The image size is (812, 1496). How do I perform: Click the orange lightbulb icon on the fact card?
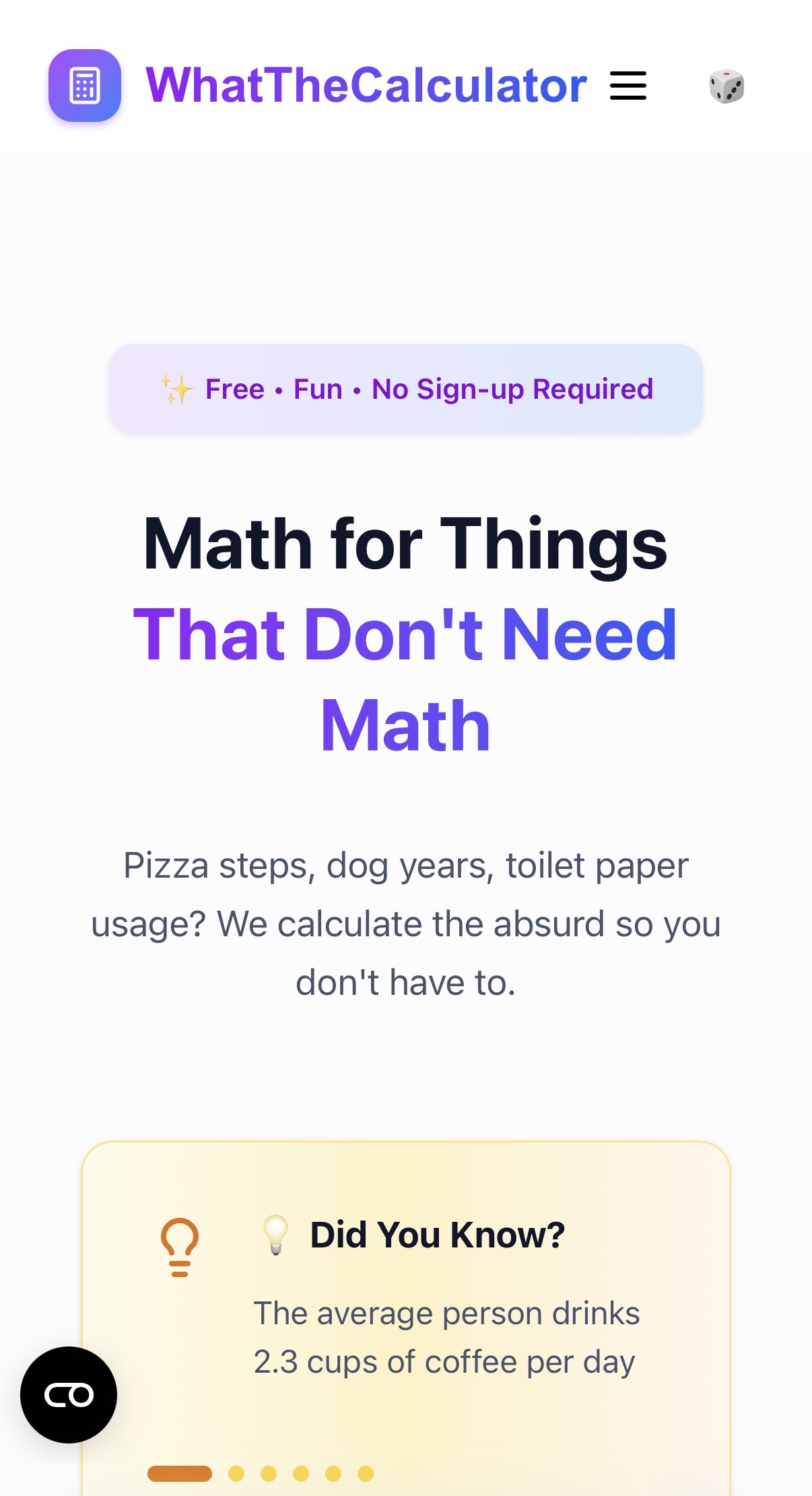tap(179, 1245)
